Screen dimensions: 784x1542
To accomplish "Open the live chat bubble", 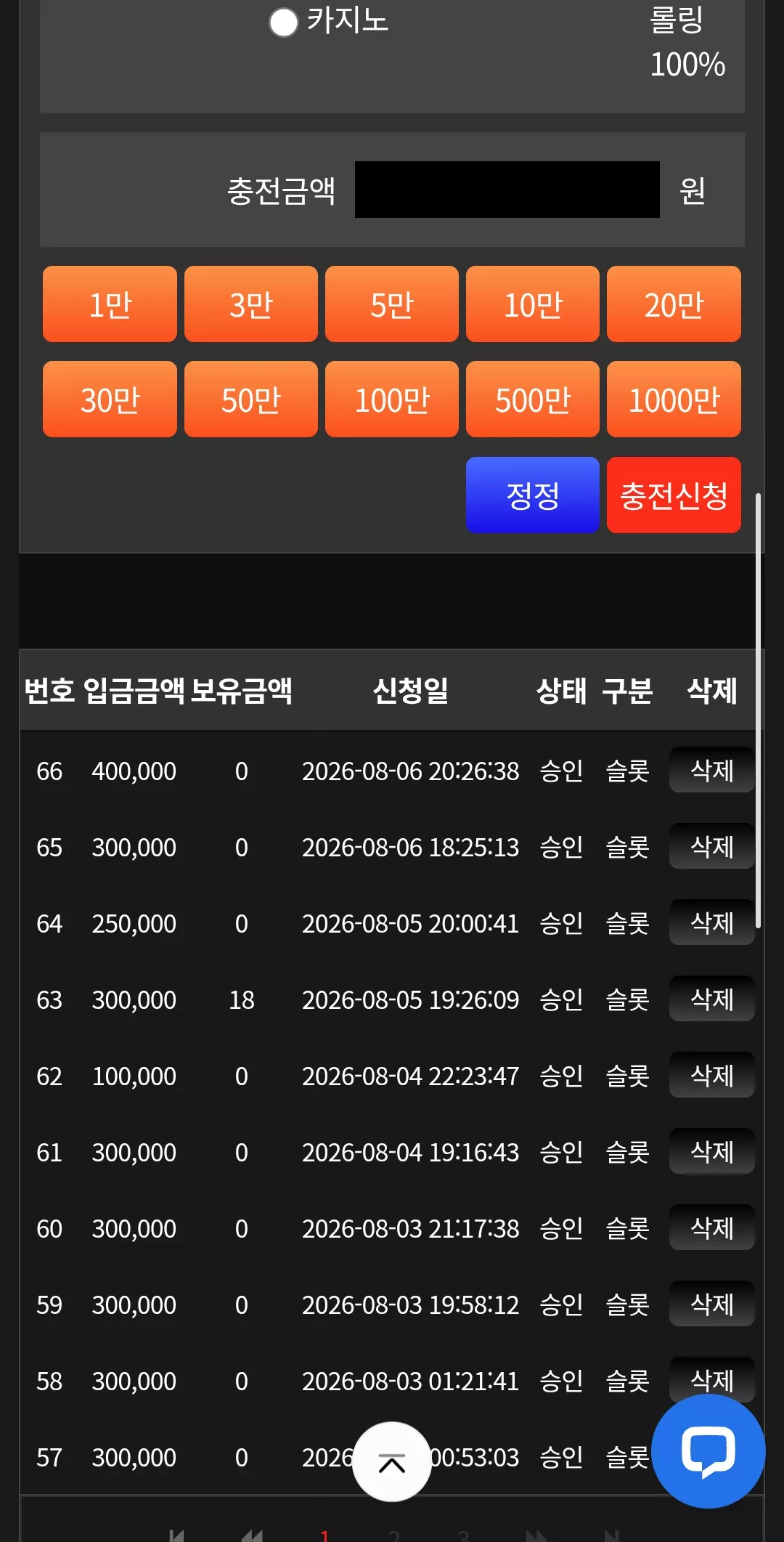I will tap(709, 1451).
